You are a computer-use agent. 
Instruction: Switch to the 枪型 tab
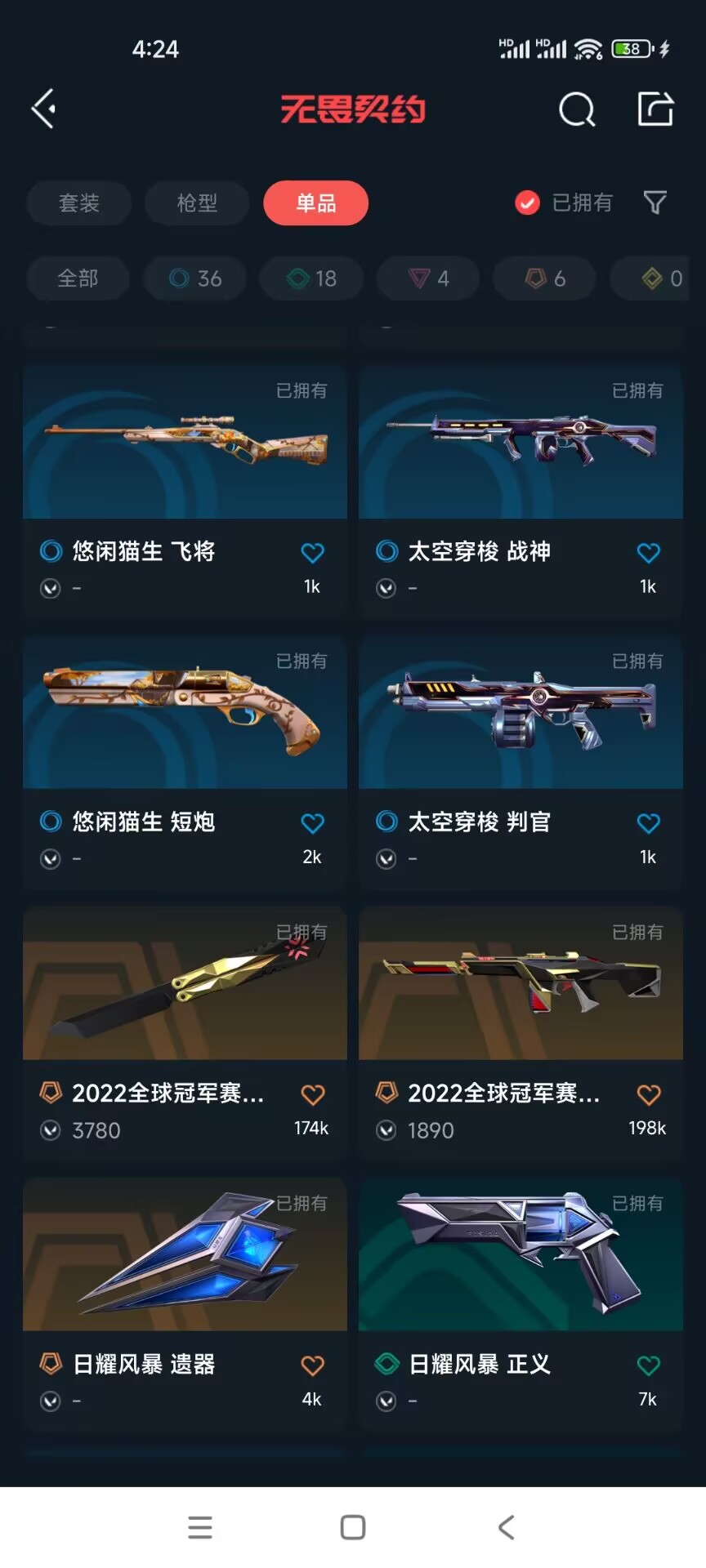197,203
